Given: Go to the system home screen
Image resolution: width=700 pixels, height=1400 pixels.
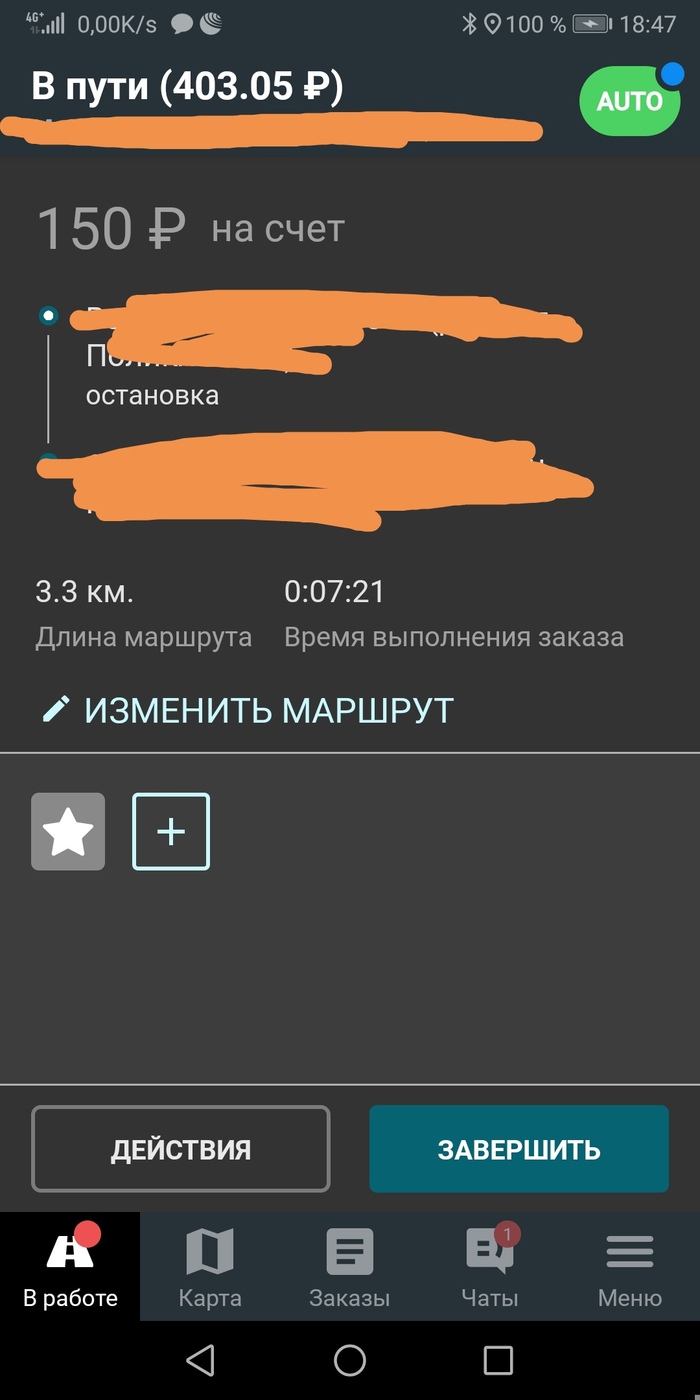Looking at the screenshot, I should (x=350, y=1360).
